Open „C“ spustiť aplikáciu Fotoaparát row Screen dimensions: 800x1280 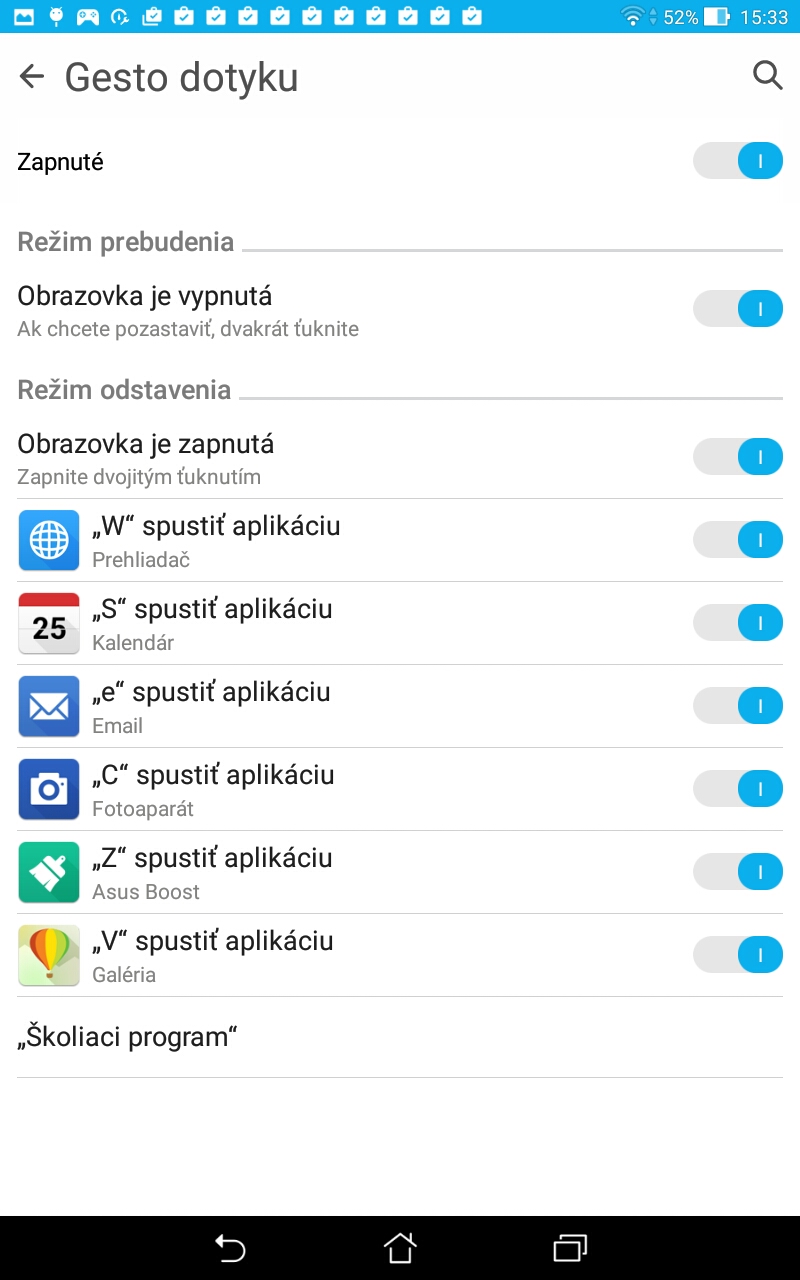(x=400, y=789)
